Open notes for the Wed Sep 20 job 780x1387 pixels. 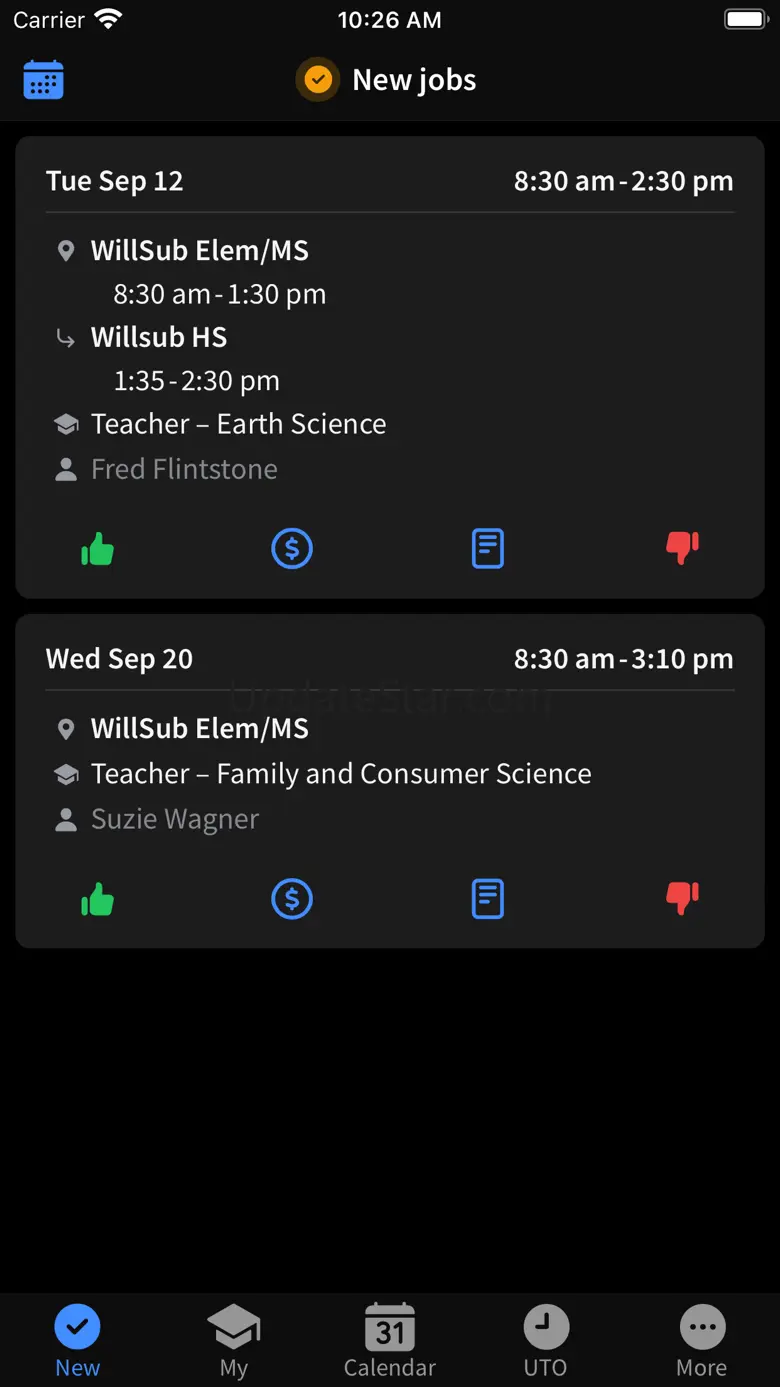tap(487, 900)
